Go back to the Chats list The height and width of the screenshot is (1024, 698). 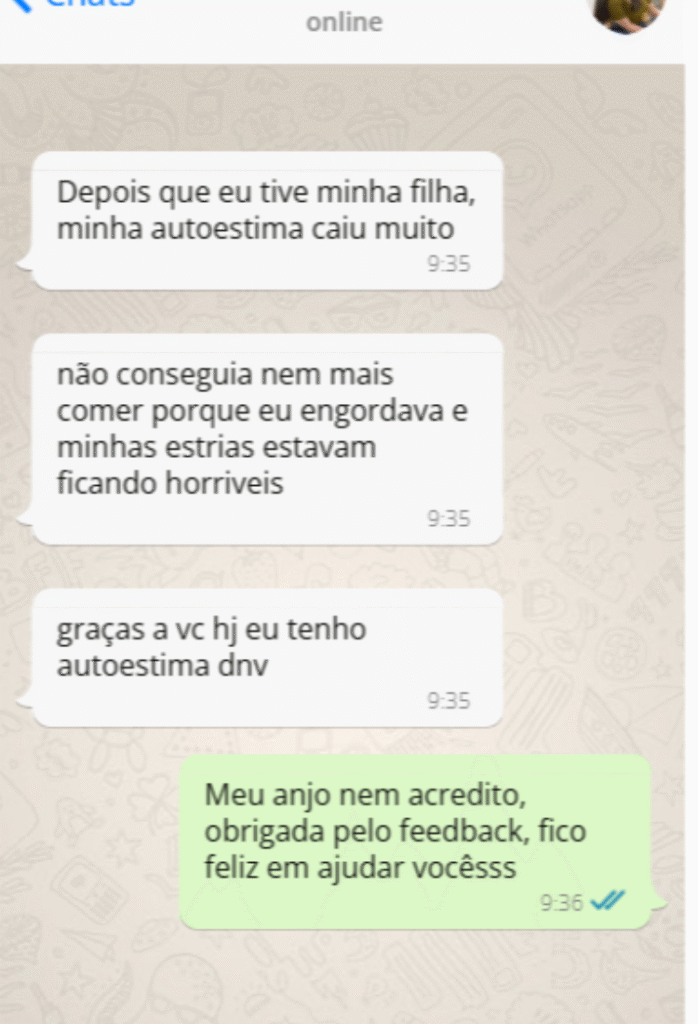tap(70, 3)
